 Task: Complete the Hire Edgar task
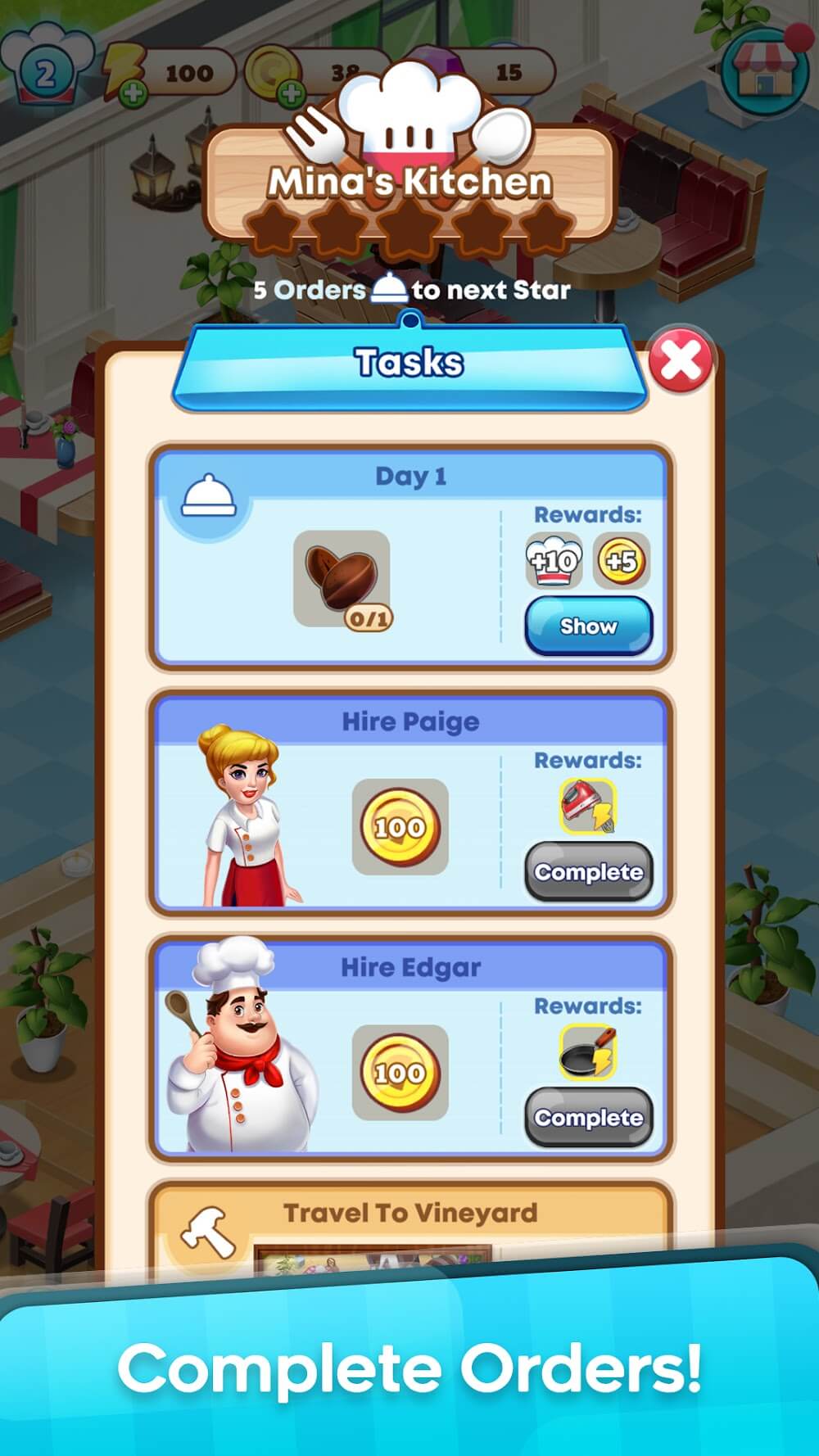point(588,1118)
